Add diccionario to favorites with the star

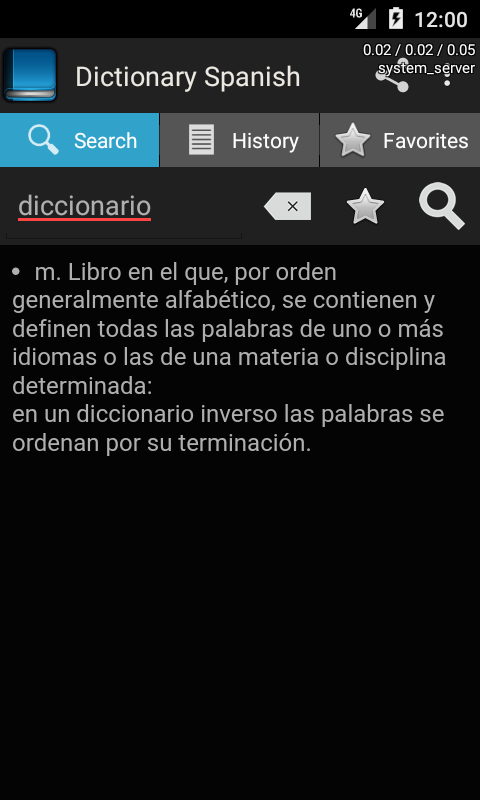(365, 206)
